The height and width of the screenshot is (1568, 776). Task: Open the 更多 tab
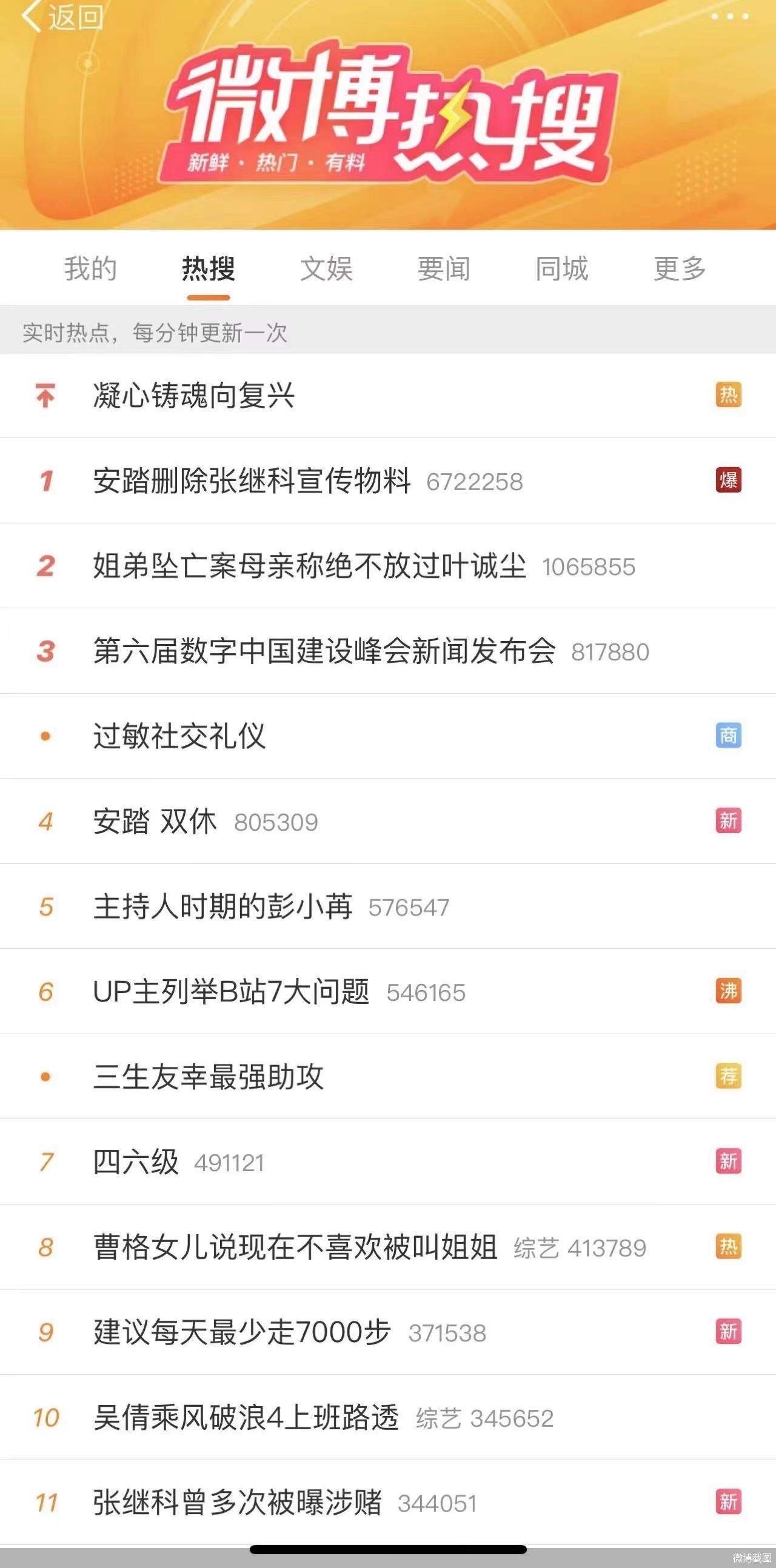(679, 268)
